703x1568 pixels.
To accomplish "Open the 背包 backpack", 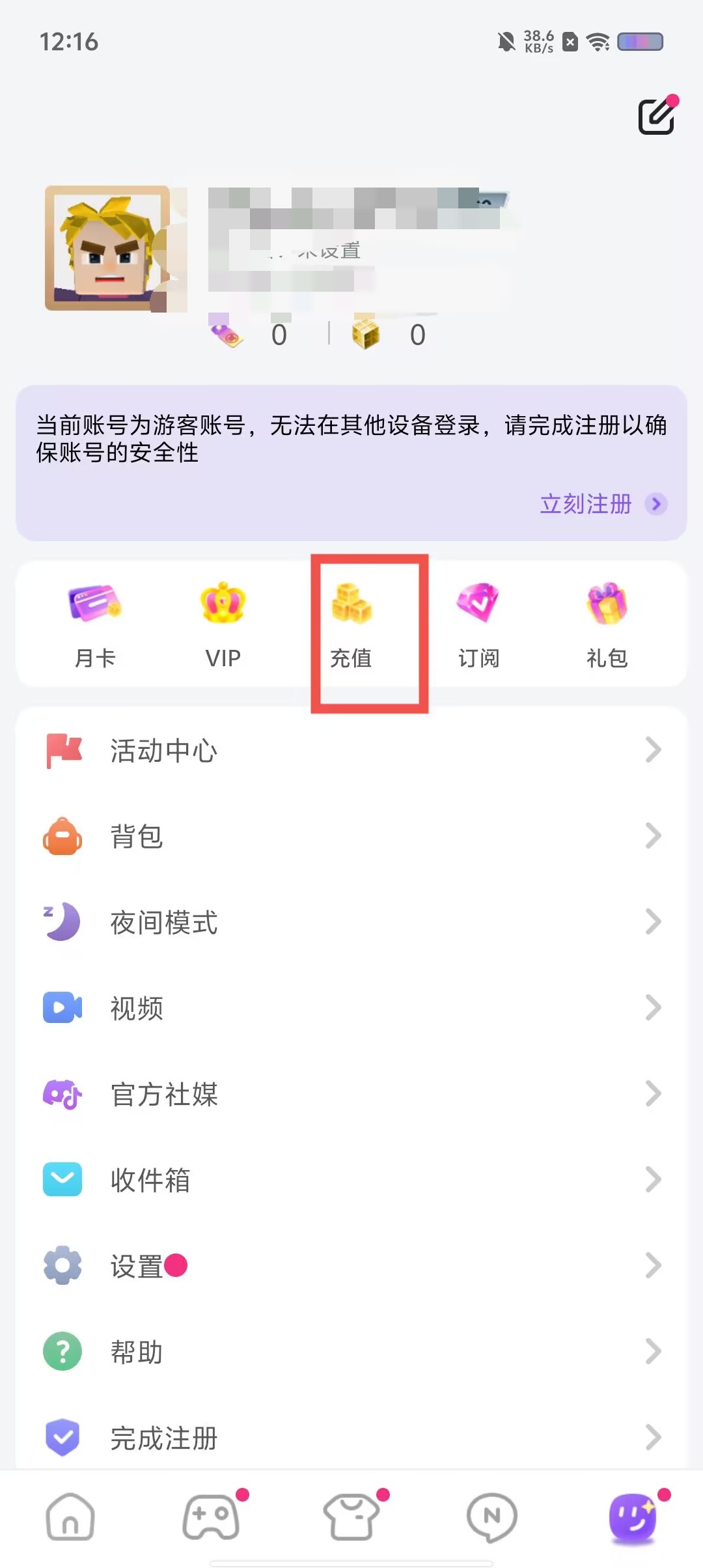I will tap(351, 836).
